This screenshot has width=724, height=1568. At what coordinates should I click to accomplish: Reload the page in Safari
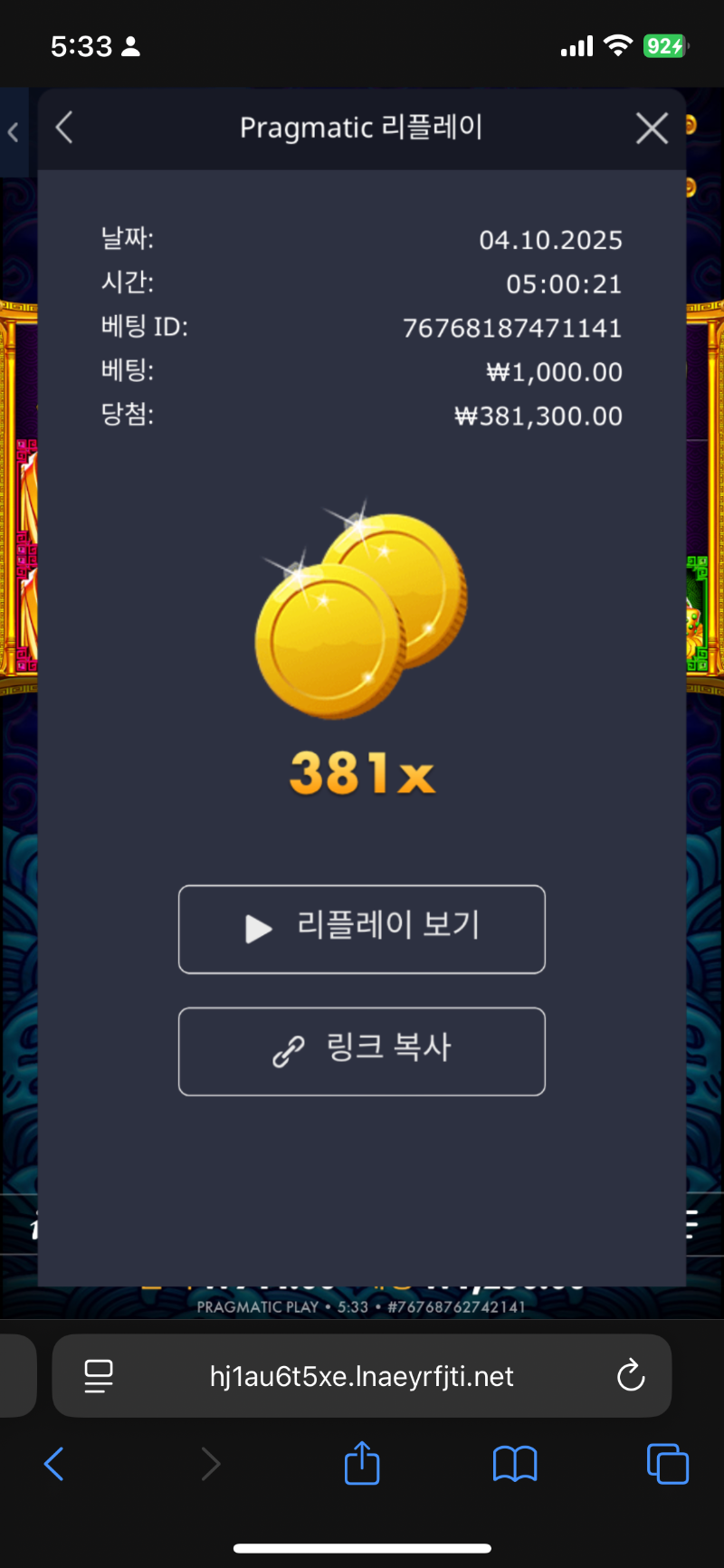(630, 1376)
